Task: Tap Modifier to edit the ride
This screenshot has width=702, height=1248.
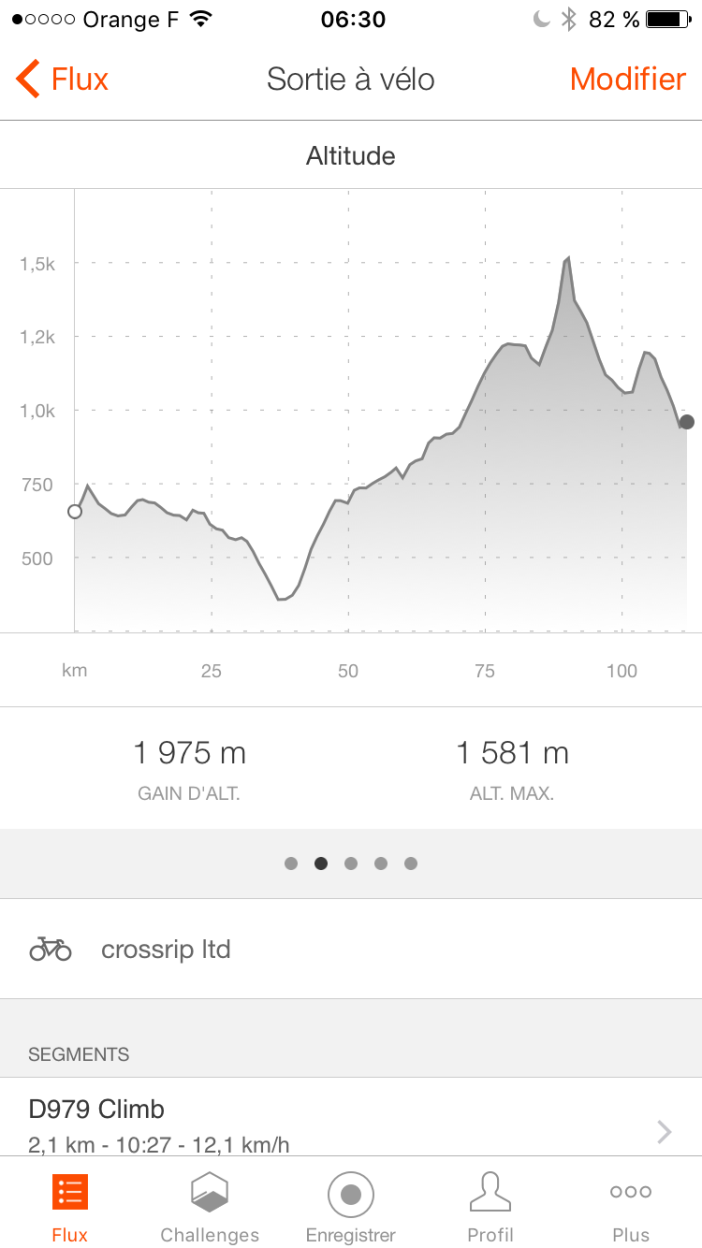Action: point(627,79)
